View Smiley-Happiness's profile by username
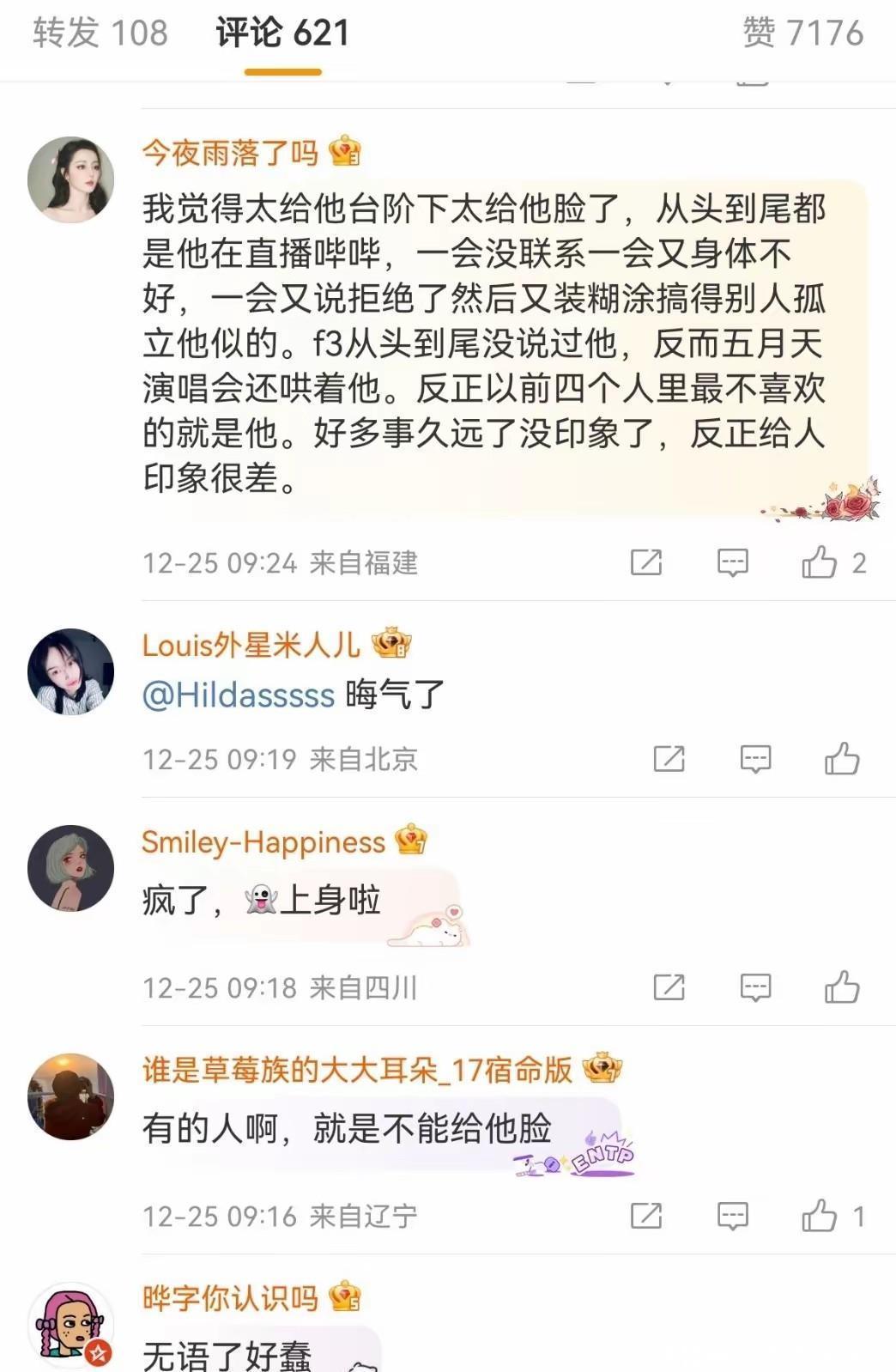The width and height of the screenshot is (896, 1372). 263,842
